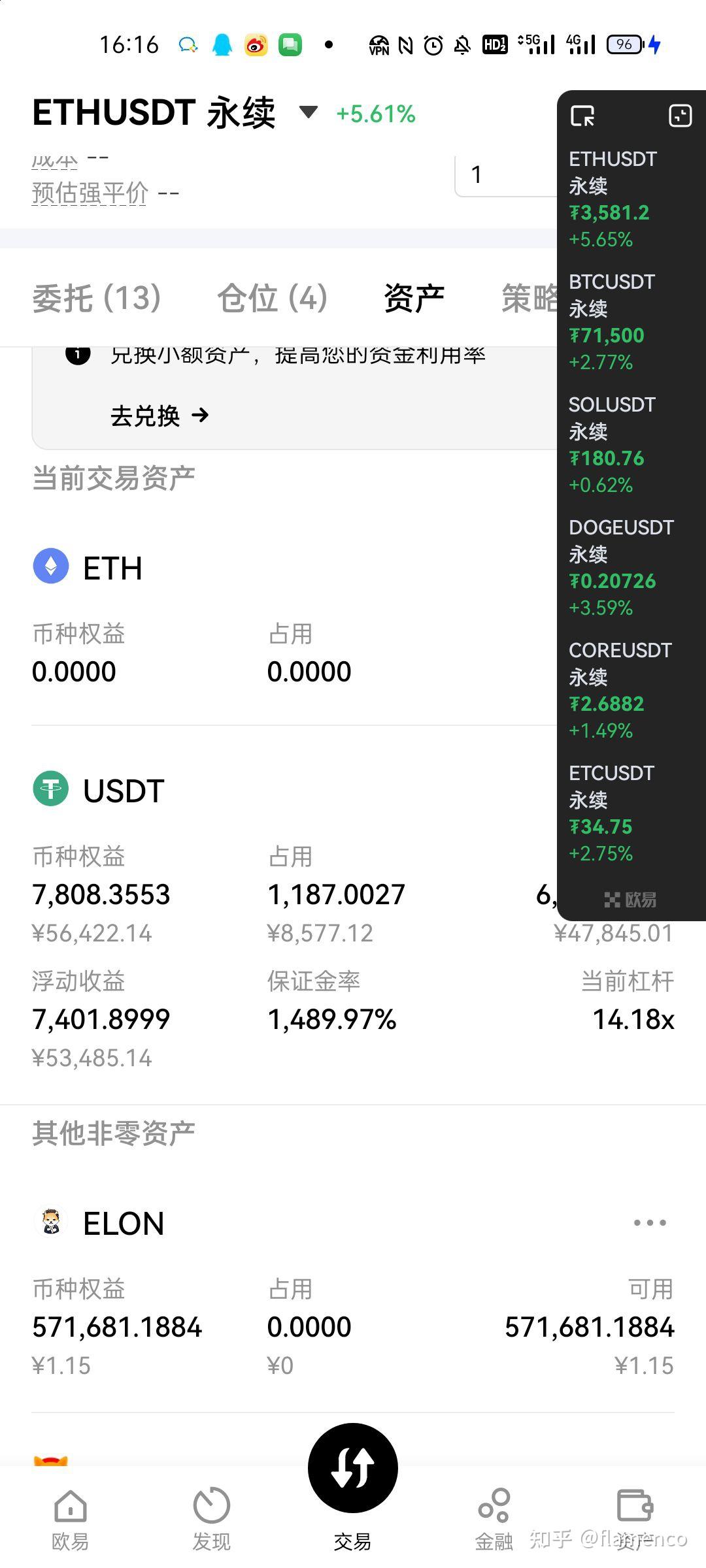Image resolution: width=706 pixels, height=1568 pixels.
Task: Tap the floating window return-to-app icon
Action: pos(582,116)
